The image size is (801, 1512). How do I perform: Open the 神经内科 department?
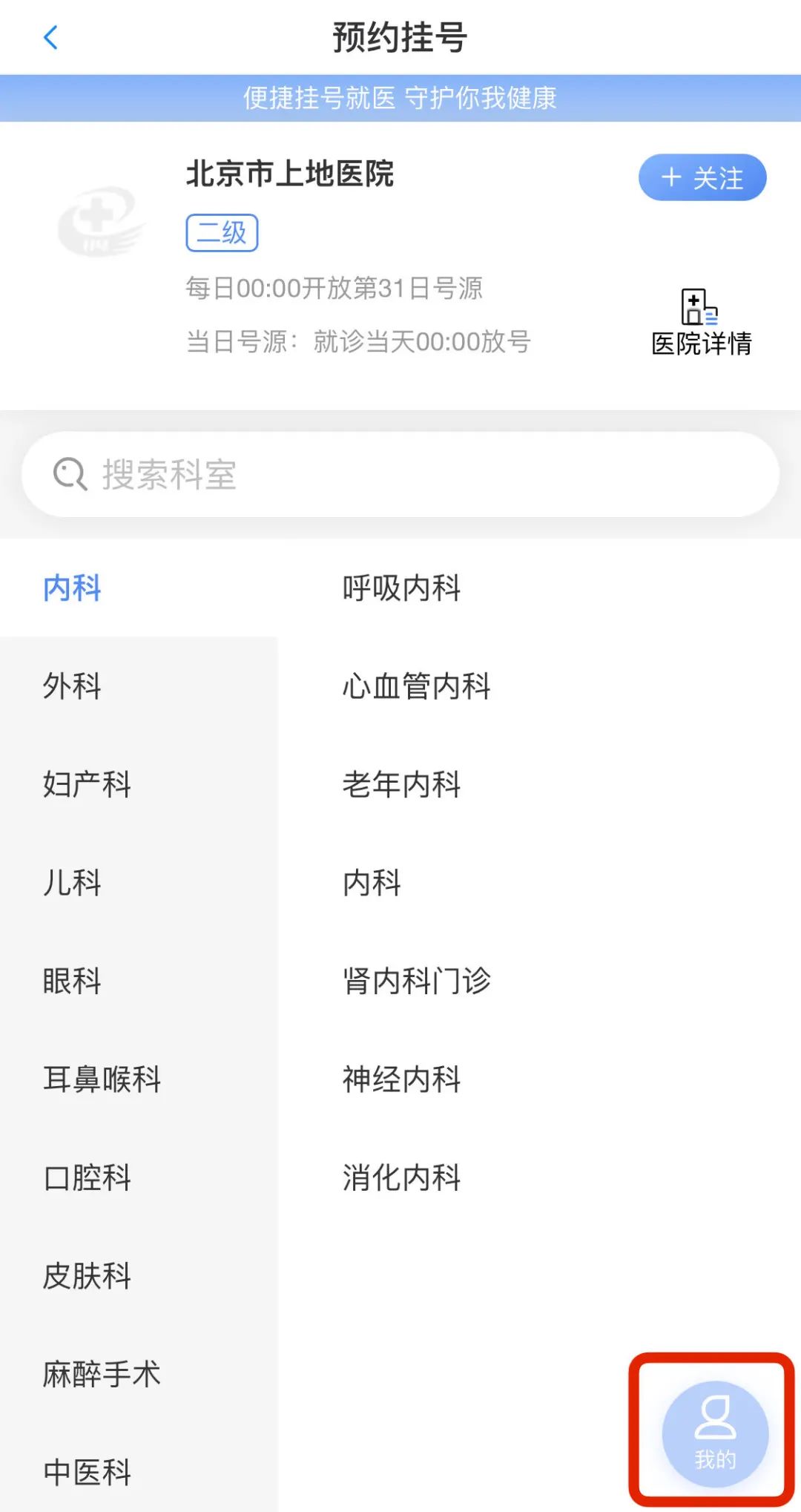[539, 1079]
